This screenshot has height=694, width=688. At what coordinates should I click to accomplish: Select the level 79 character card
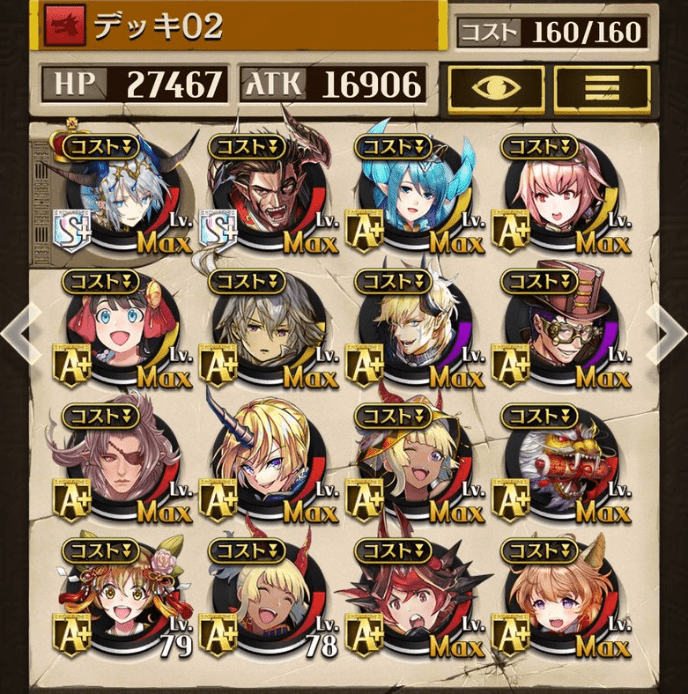(119, 600)
